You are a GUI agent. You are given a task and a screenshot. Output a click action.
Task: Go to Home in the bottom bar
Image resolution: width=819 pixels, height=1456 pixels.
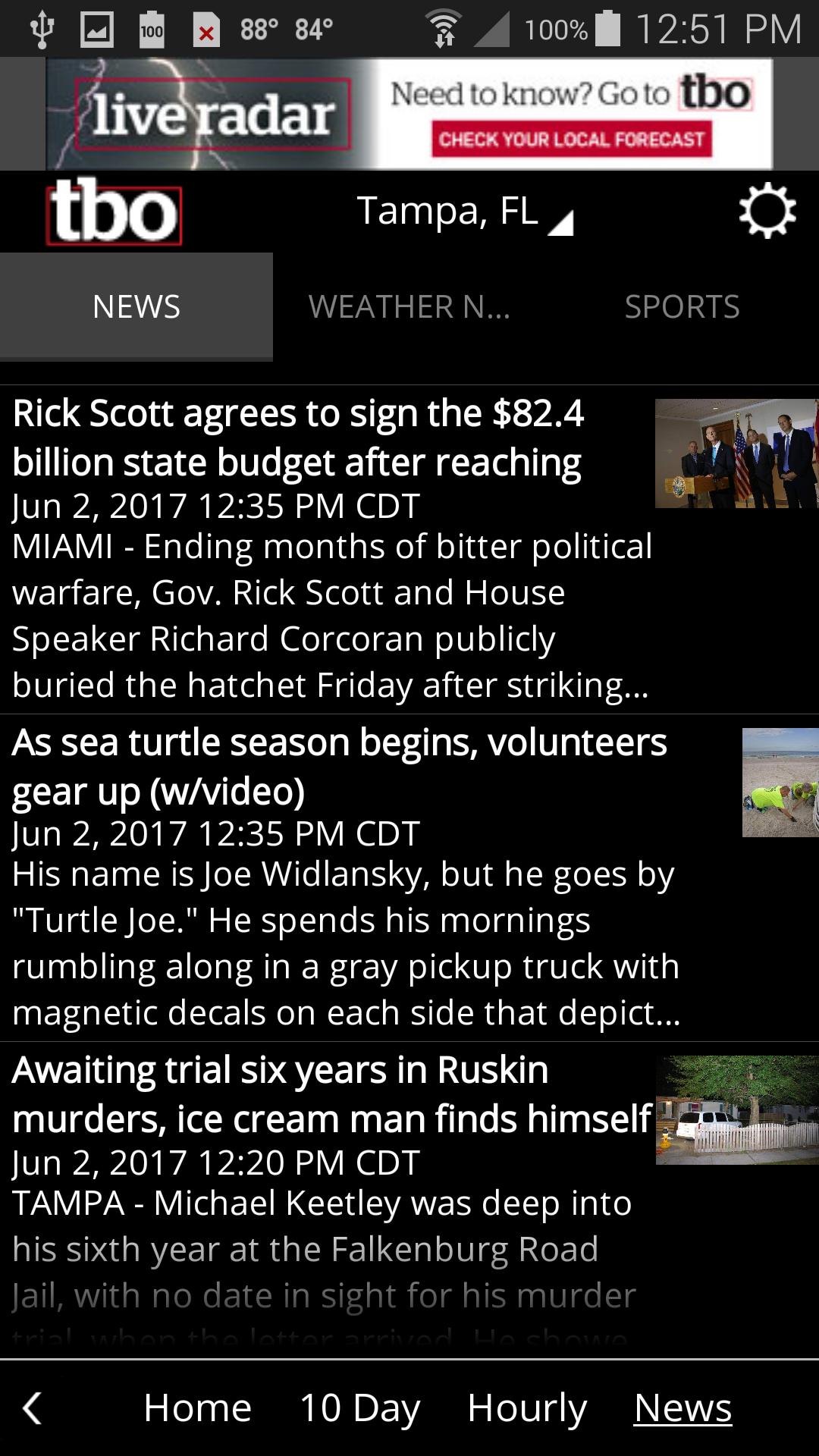tap(197, 1408)
